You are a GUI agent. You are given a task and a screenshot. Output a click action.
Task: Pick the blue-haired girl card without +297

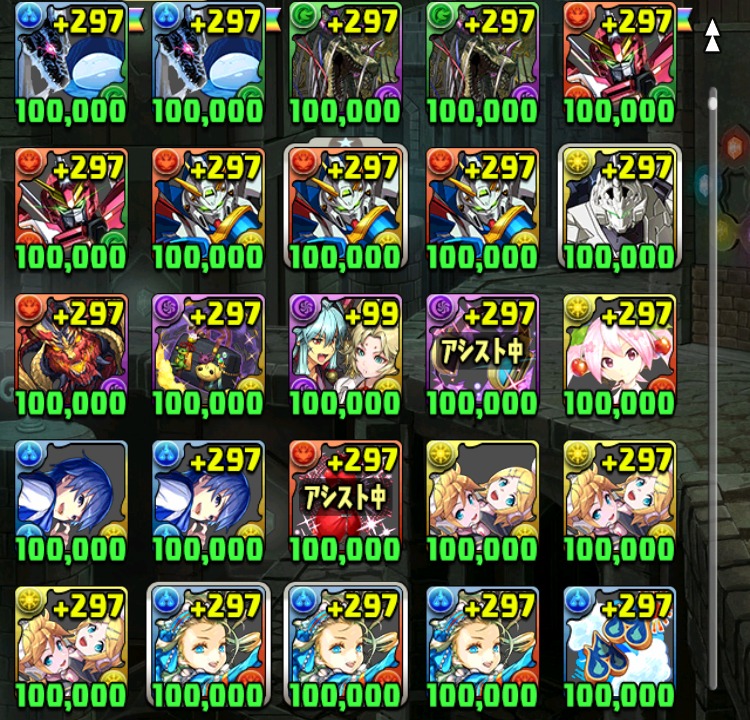pos(71,497)
